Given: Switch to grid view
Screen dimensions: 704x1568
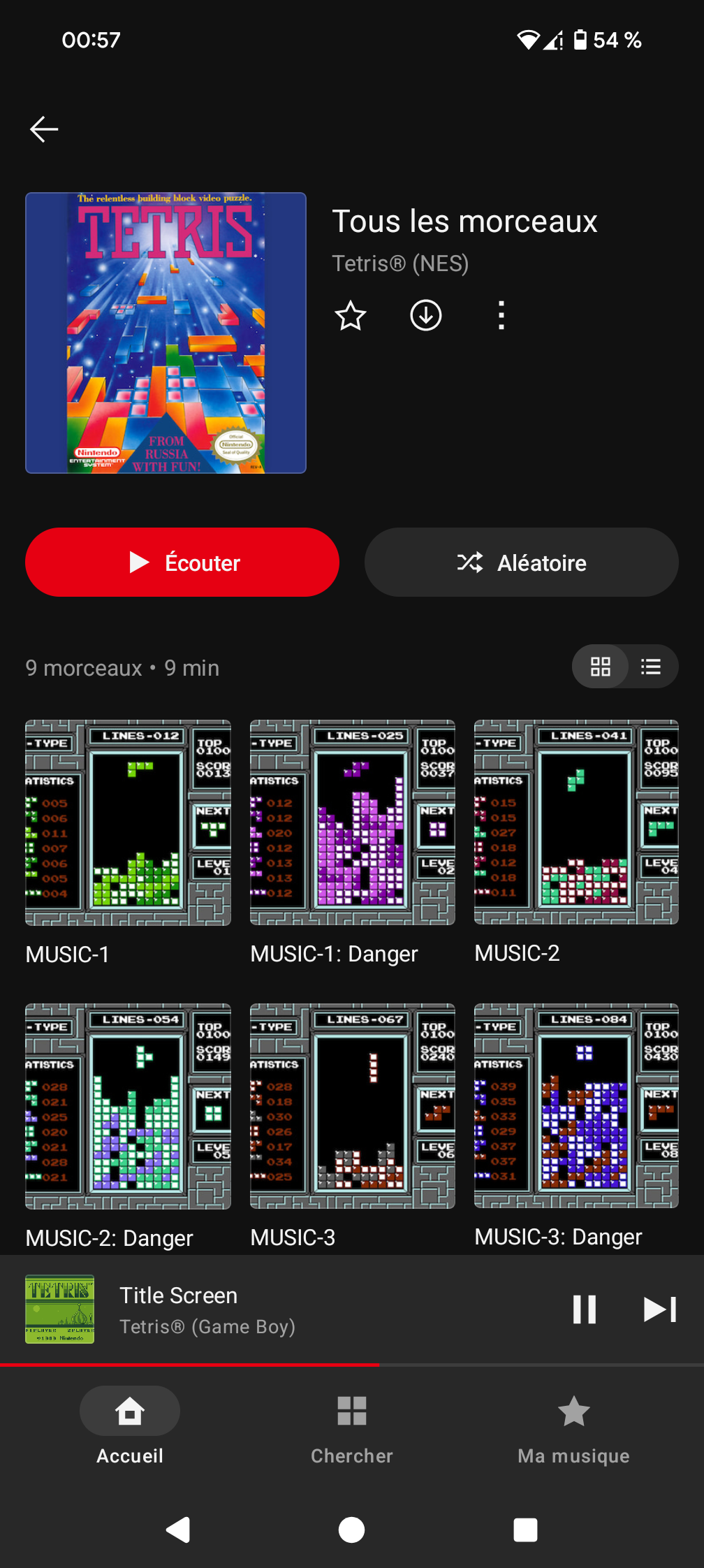Looking at the screenshot, I should pos(601,667).
